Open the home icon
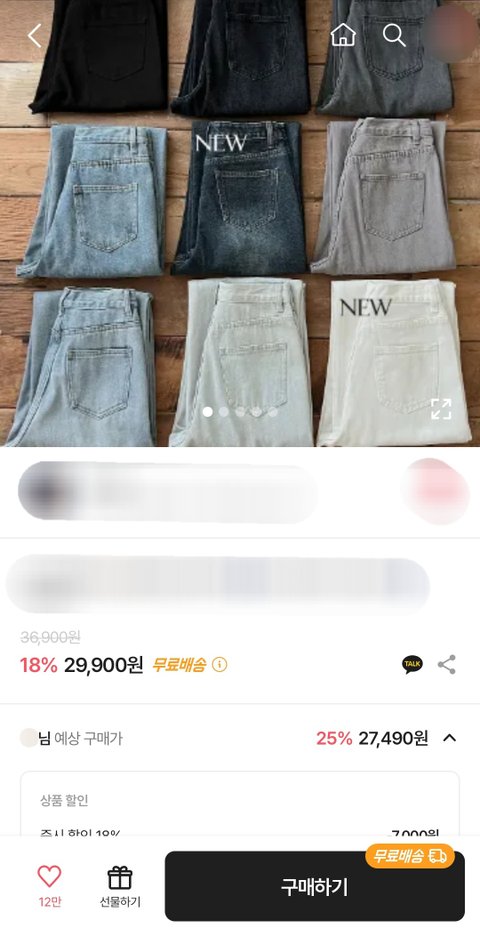Viewport: 480px width, 936px height. [x=343, y=35]
